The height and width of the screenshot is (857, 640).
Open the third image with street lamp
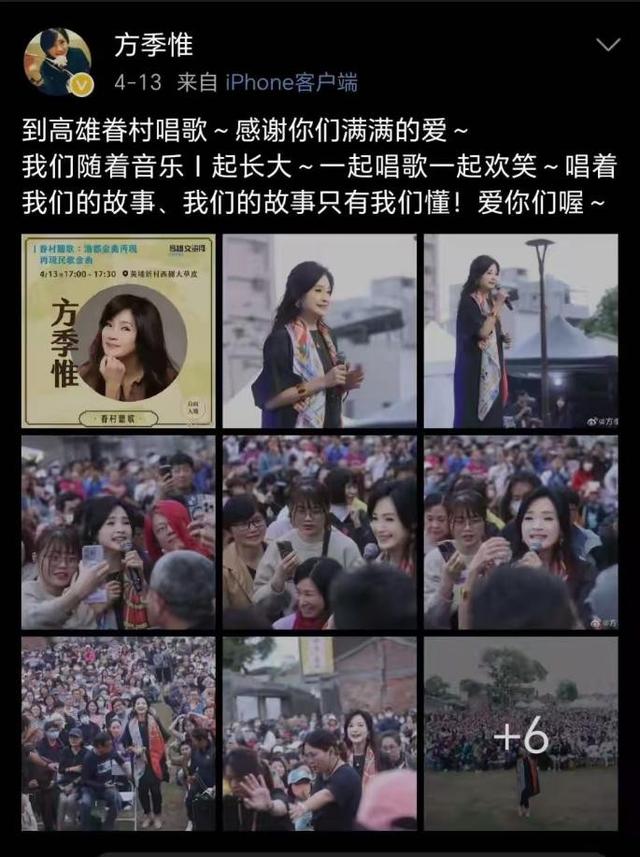pos(520,330)
